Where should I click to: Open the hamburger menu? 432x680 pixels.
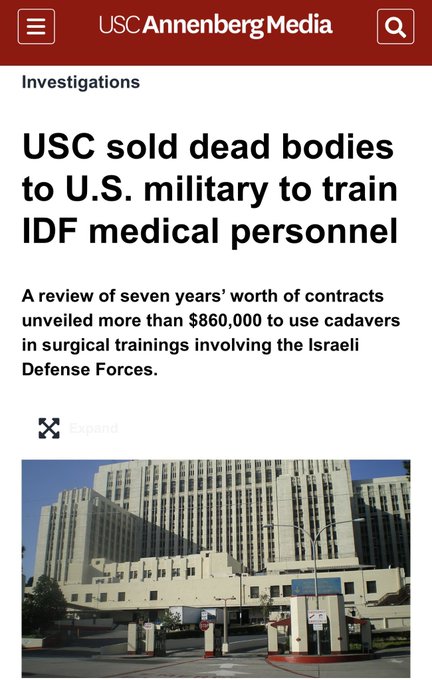tap(36, 27)
